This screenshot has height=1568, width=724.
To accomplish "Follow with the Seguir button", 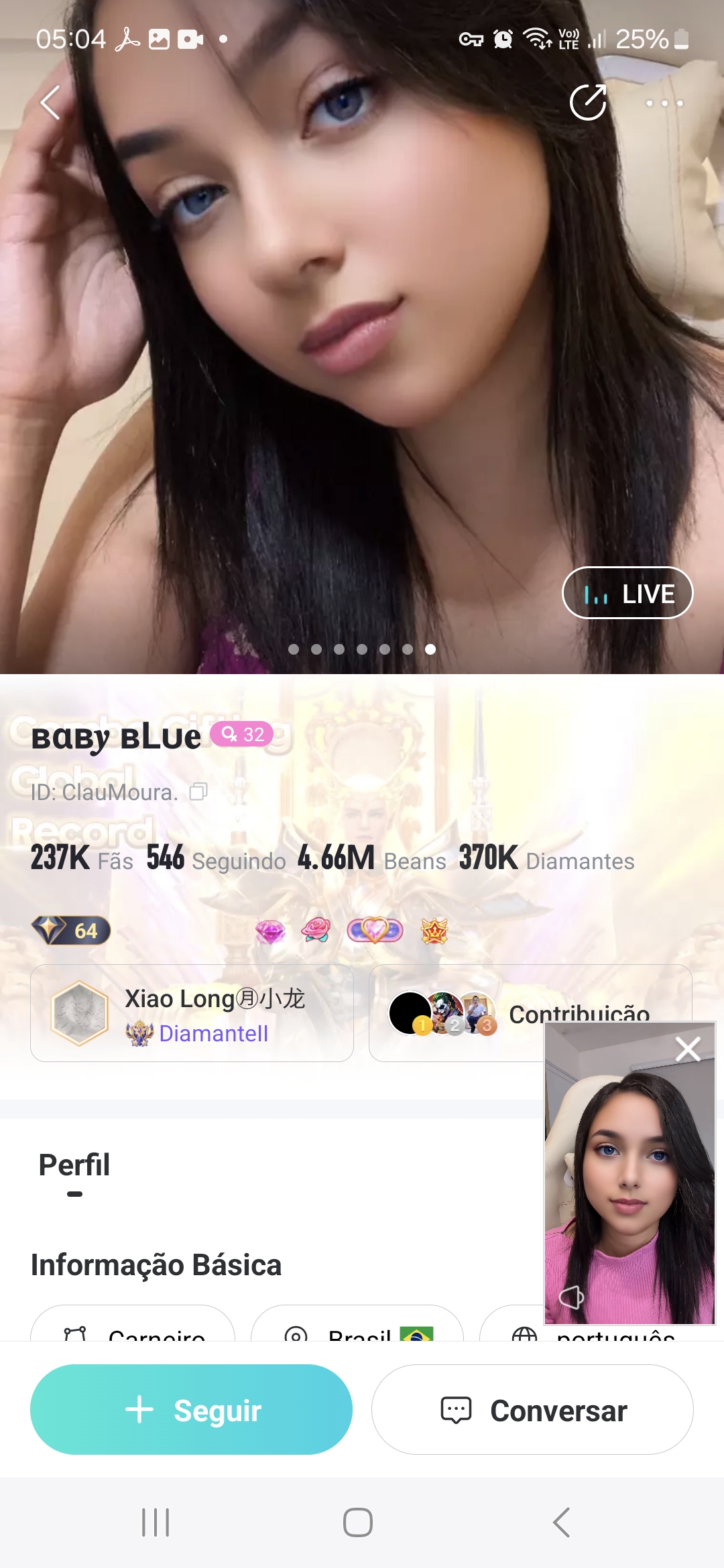I will coord(191,1409).
